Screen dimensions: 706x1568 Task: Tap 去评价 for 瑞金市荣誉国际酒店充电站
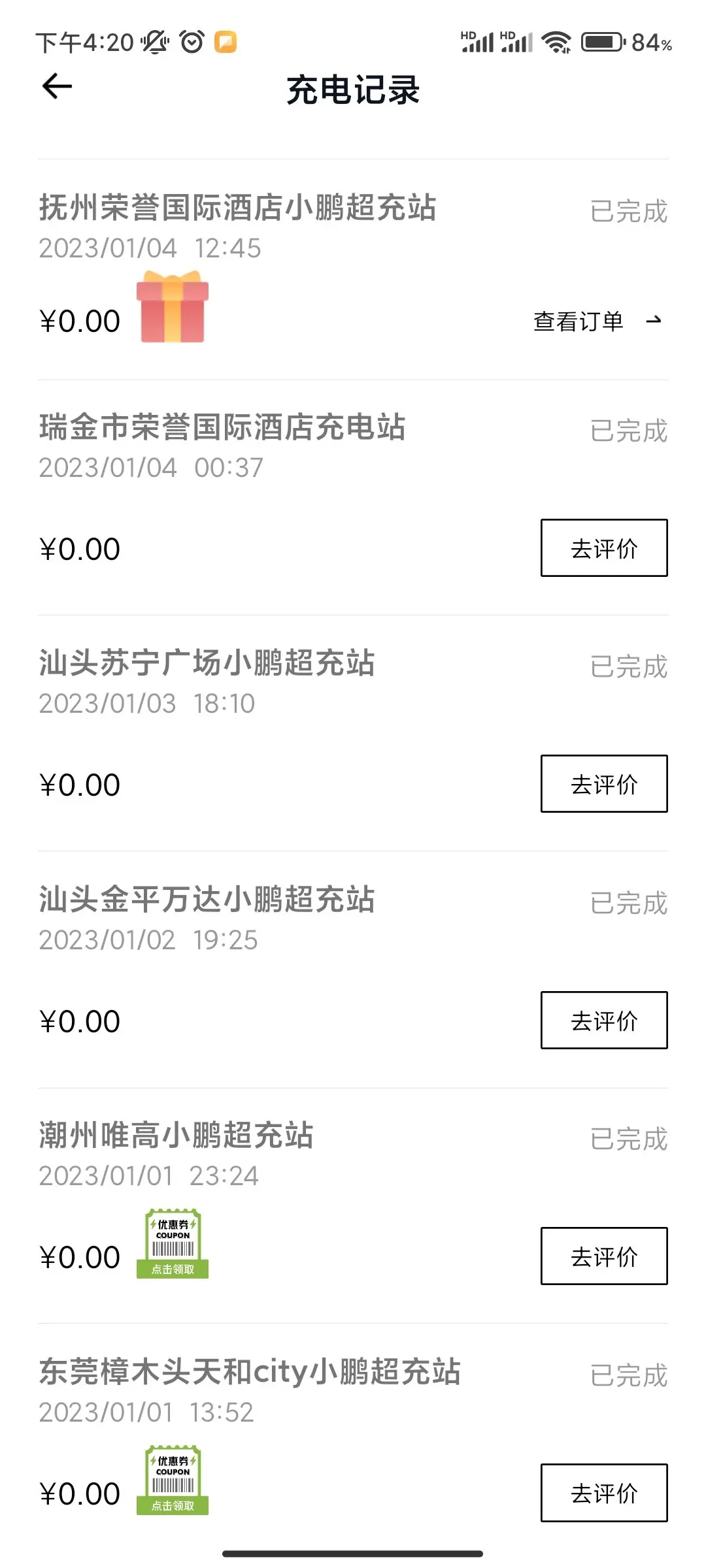(x=604, y=548)
